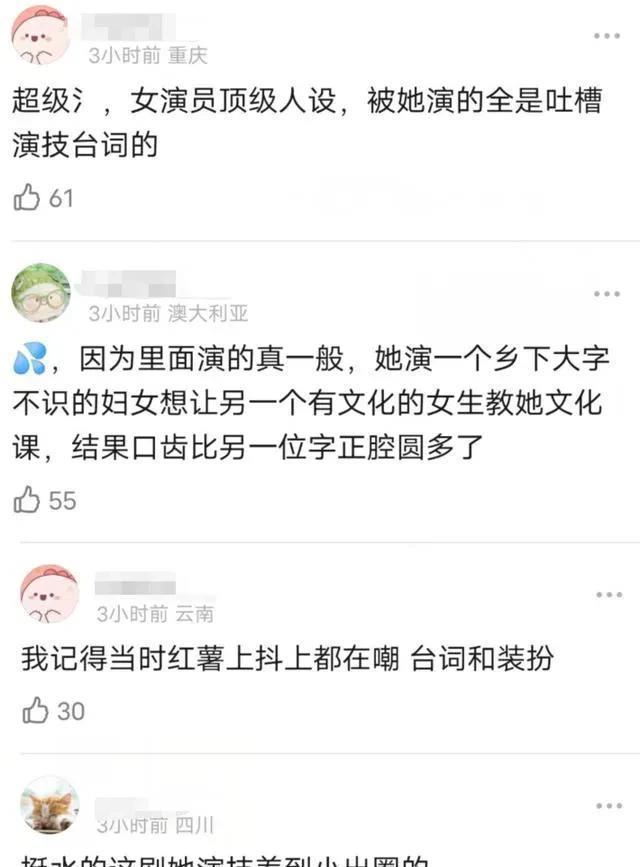
Task: View the profile avatar of the 澳大利亚 commenter
Action: [41, 293]
